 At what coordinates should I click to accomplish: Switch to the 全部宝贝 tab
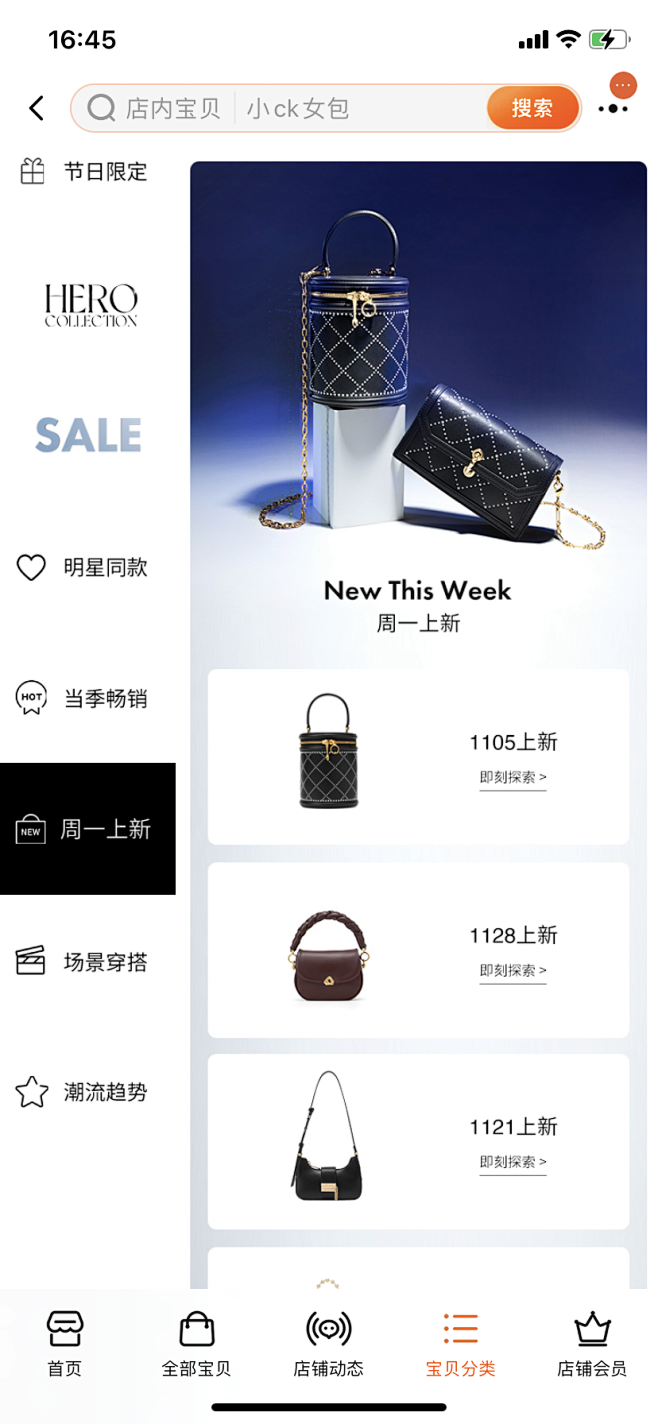point(197,1343)
